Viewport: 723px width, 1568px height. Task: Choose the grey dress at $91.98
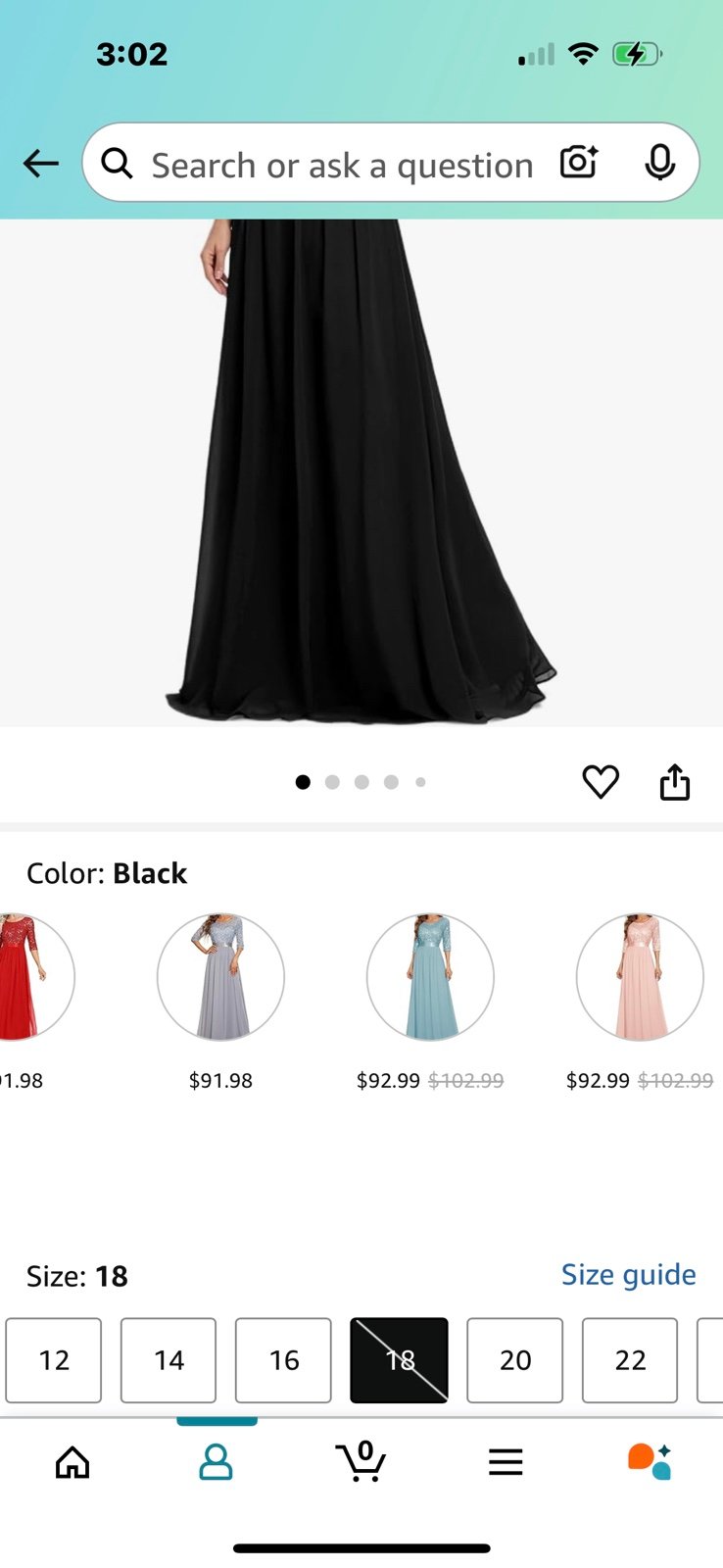click(x=220, y=977)
